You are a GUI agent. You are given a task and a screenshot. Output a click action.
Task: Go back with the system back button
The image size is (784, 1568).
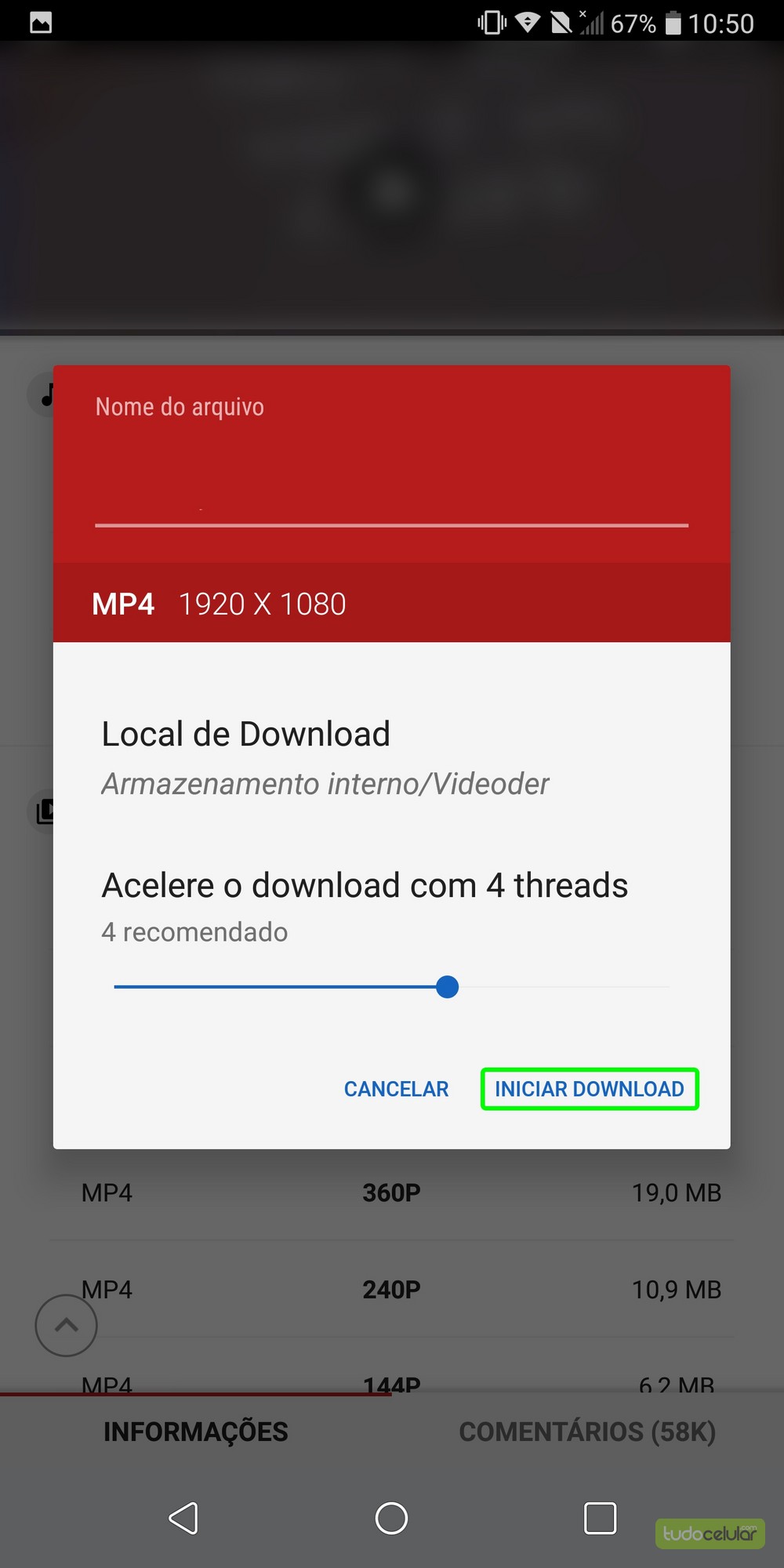click(183, 1519)
